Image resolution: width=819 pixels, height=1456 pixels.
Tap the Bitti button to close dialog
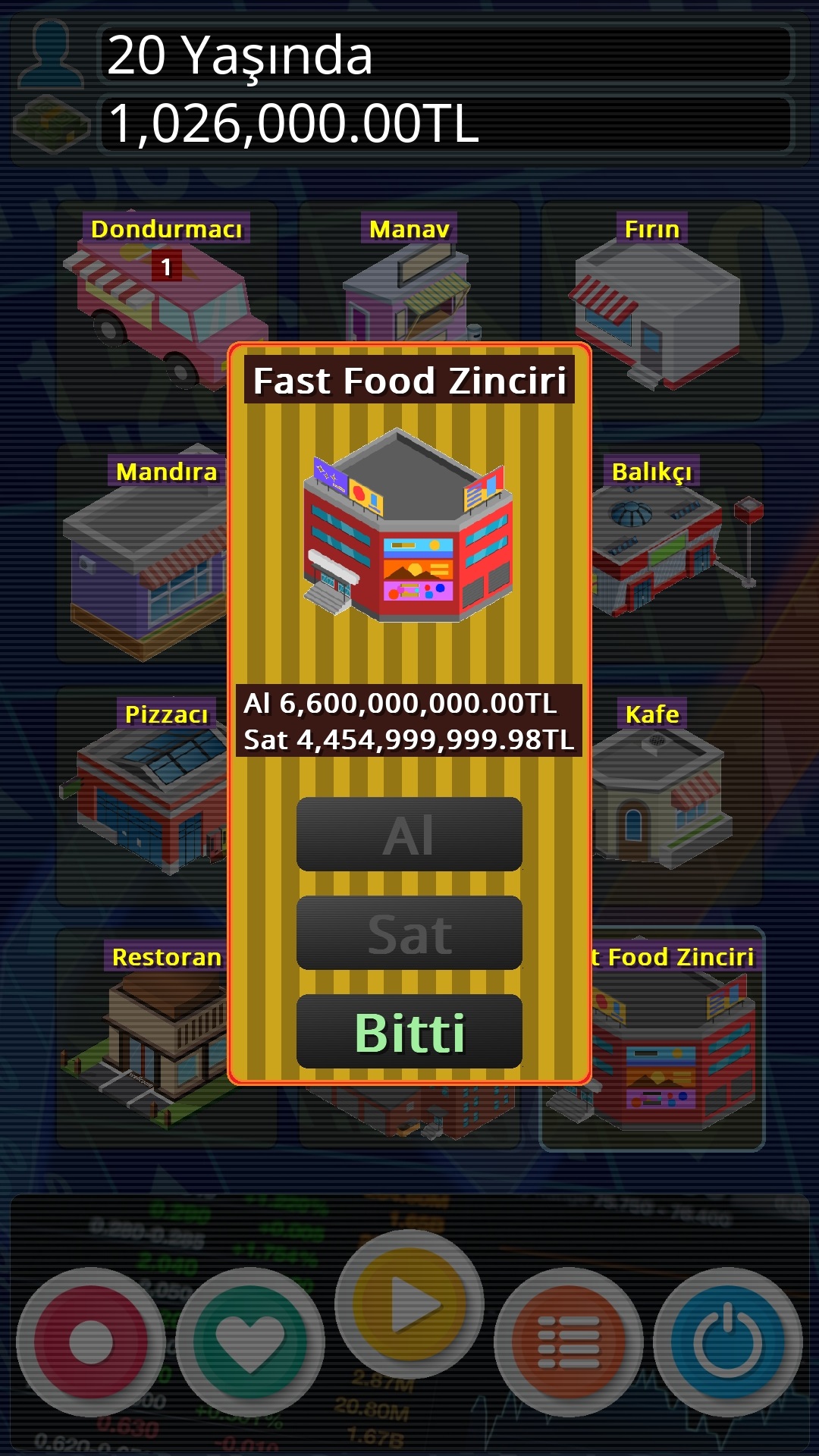[409, 1031]
